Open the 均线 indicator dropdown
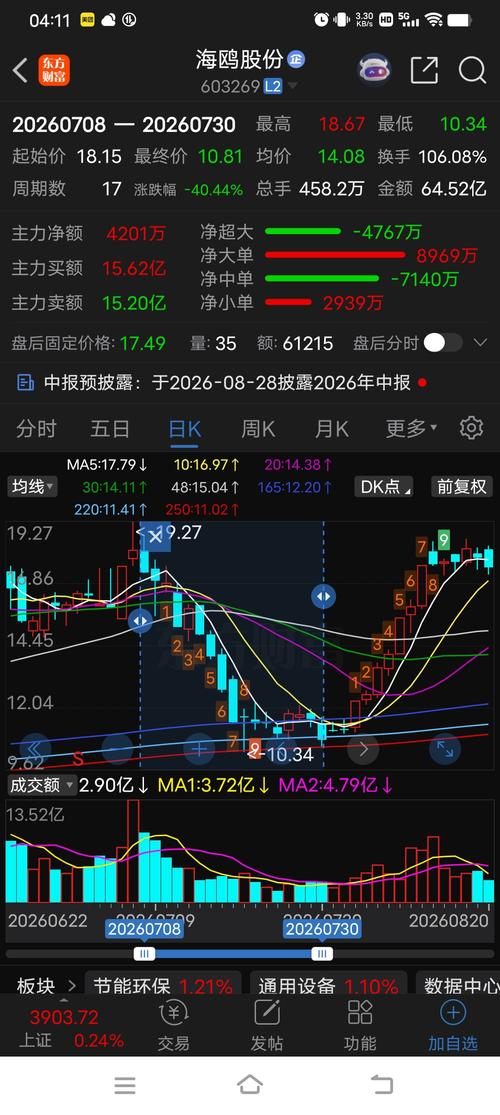500x1115 pixels. click(x=33, y=487)
